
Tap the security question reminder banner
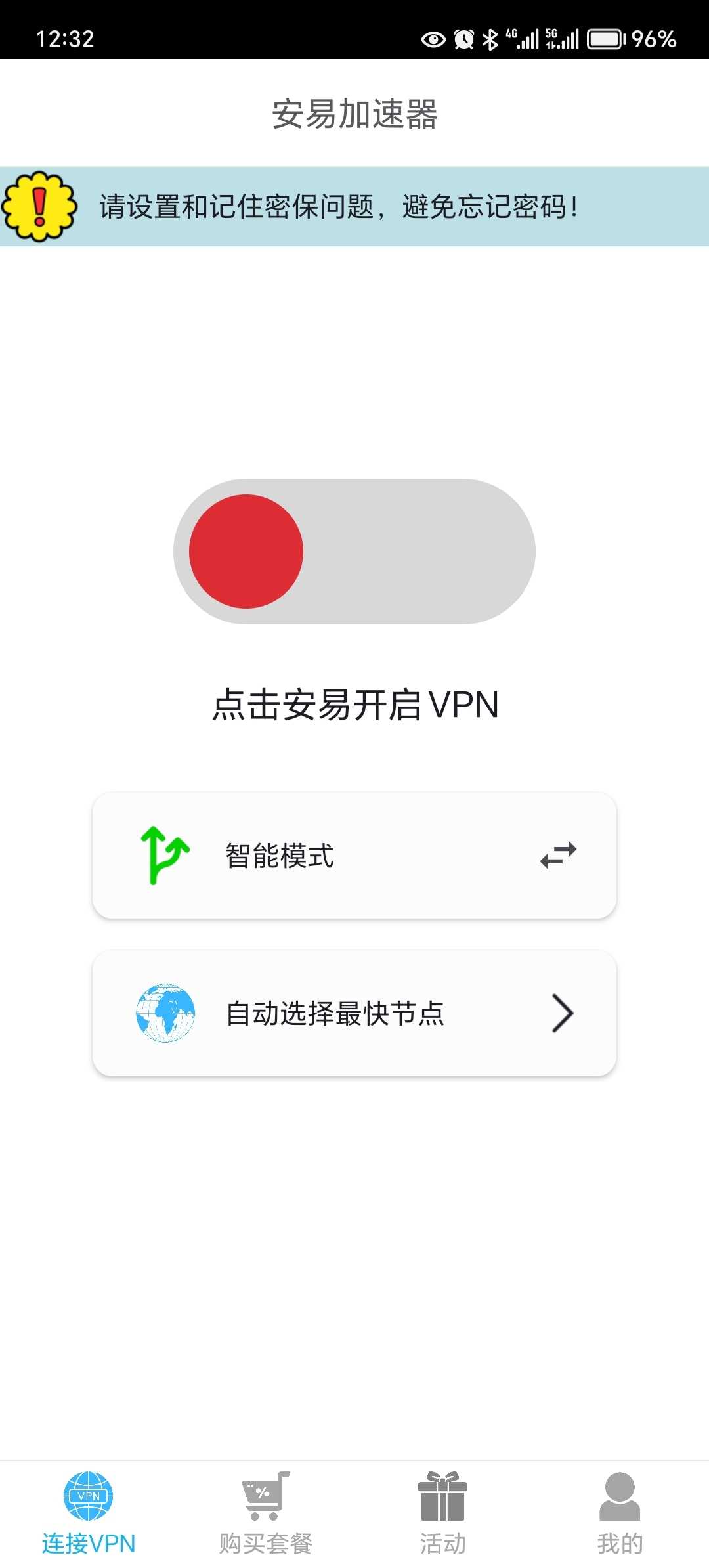click(x=354, y=207)
